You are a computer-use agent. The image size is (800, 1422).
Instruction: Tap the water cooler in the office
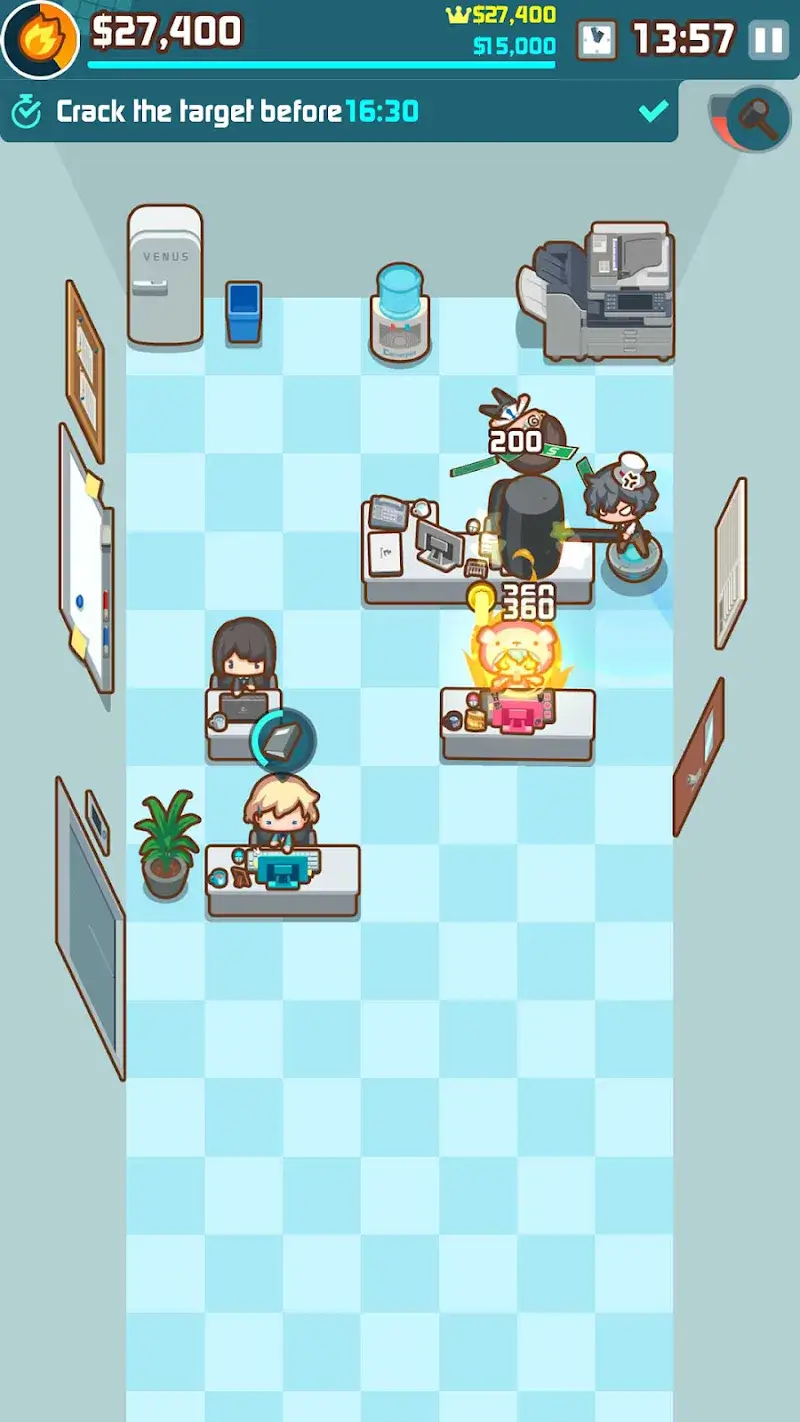click(x=399, y=310)
